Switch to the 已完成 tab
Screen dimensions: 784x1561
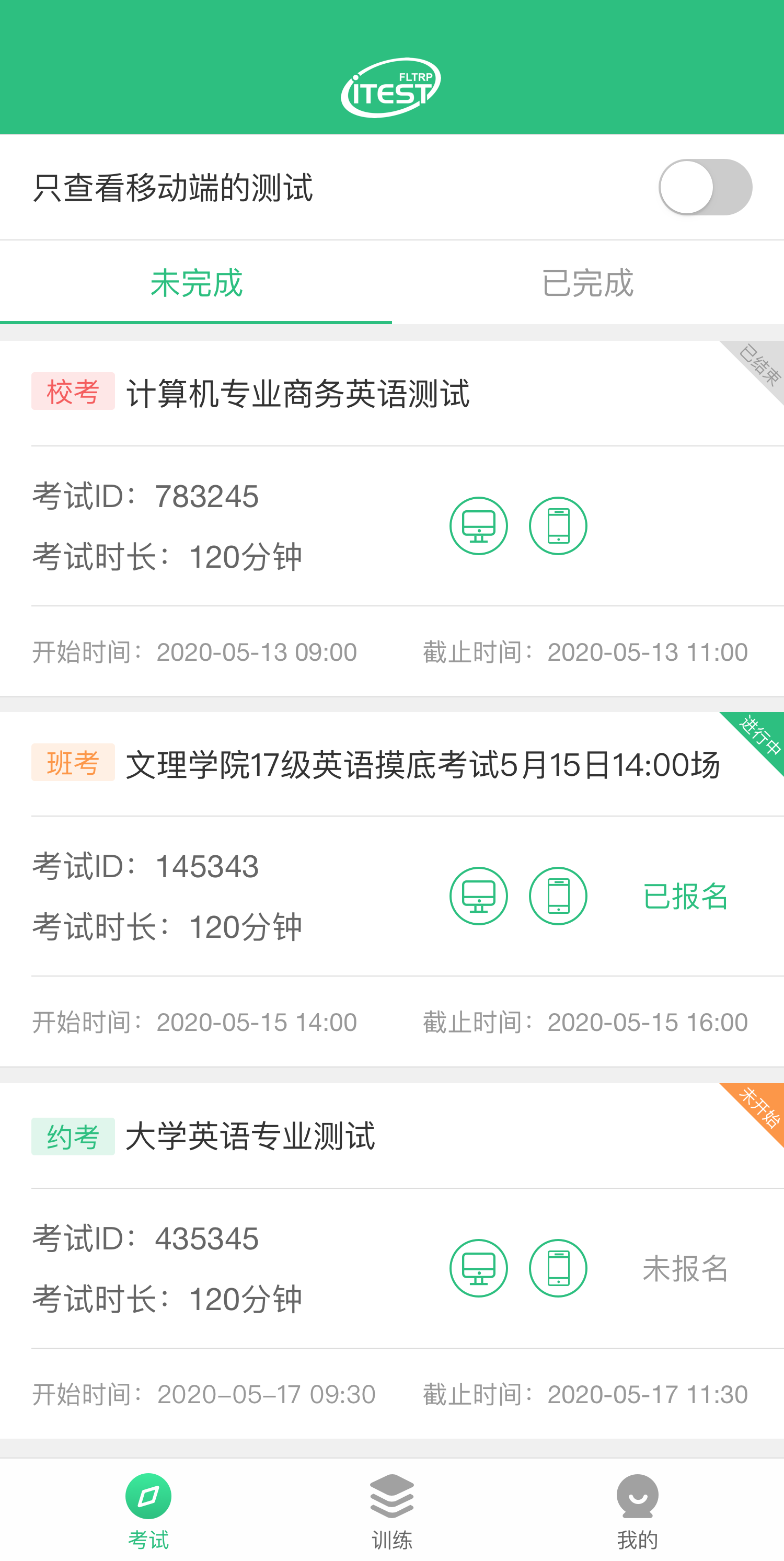[x=587, y=282]
